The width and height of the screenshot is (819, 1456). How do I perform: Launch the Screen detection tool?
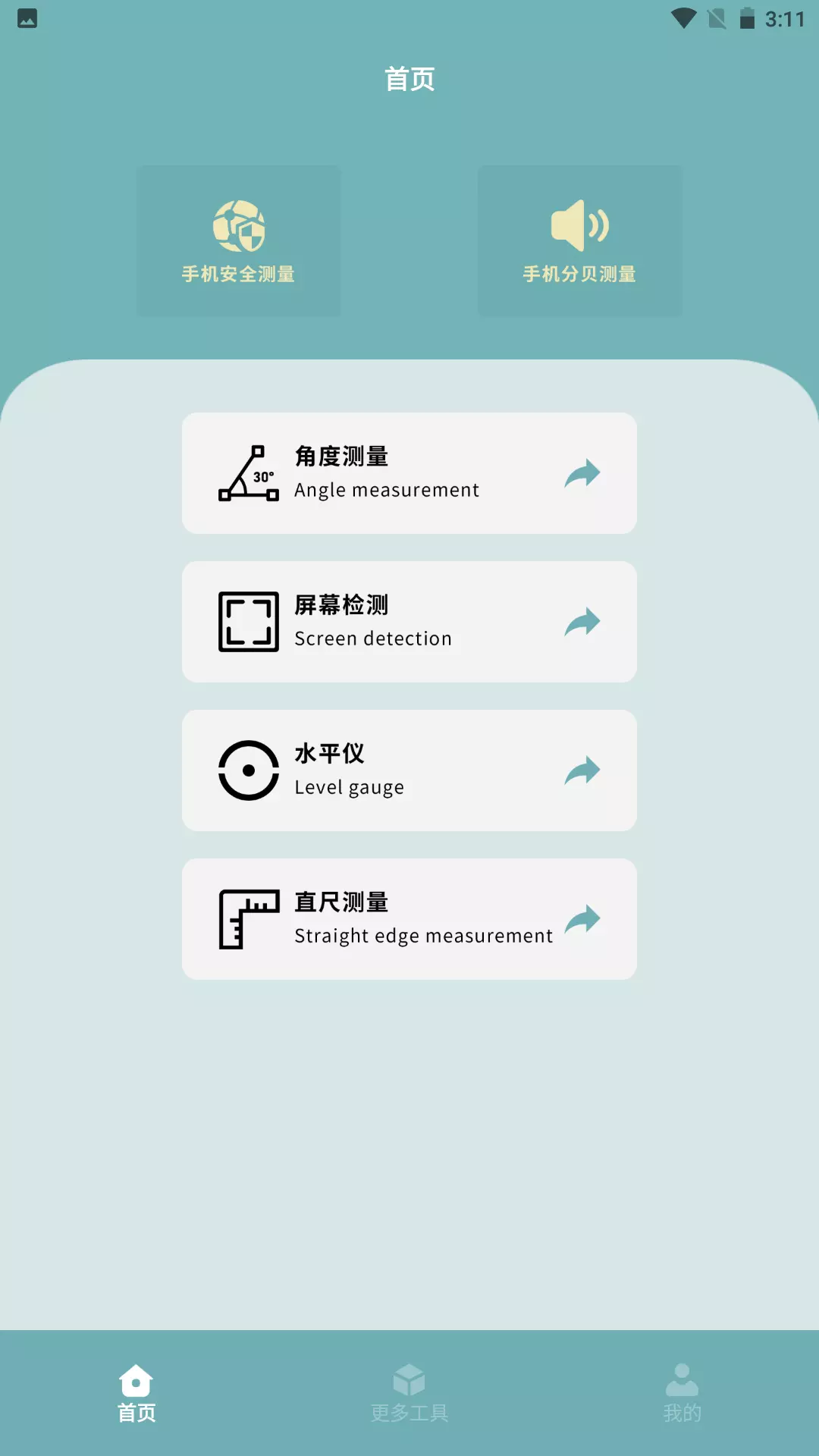pos(409,622)
